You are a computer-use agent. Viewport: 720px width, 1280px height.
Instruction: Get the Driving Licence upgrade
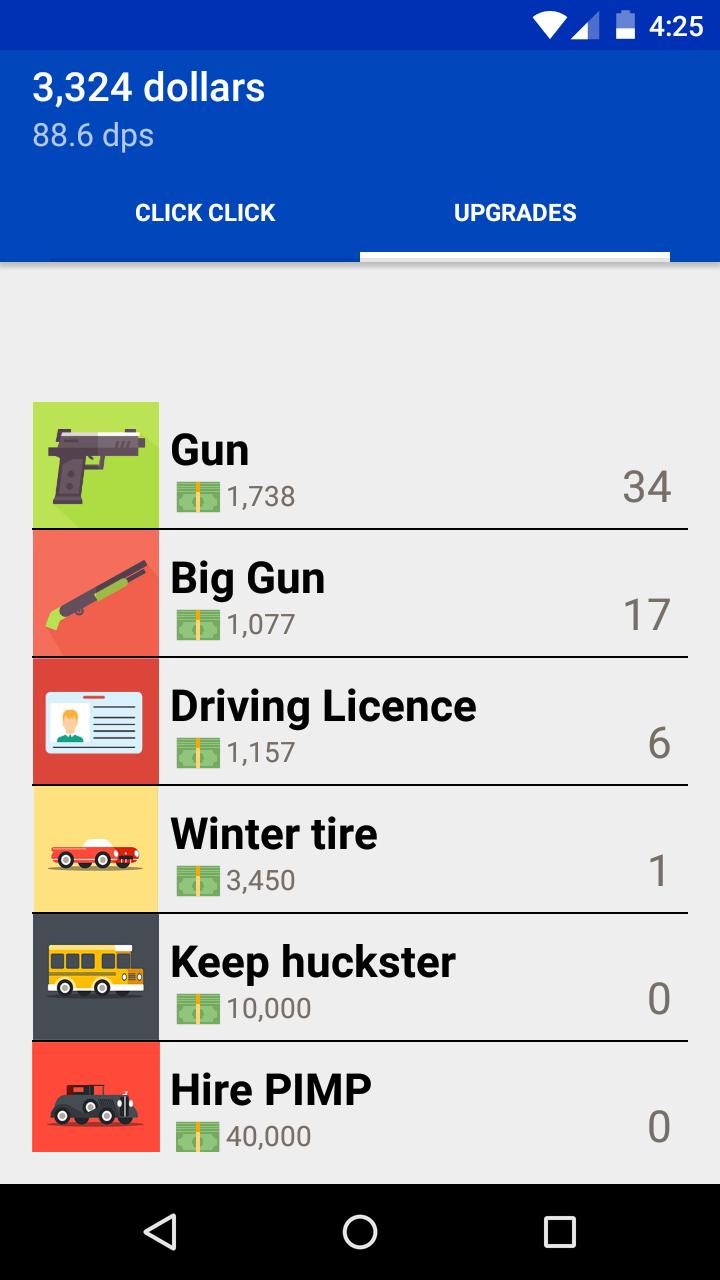pyautogui.click(x=360, y=722)
